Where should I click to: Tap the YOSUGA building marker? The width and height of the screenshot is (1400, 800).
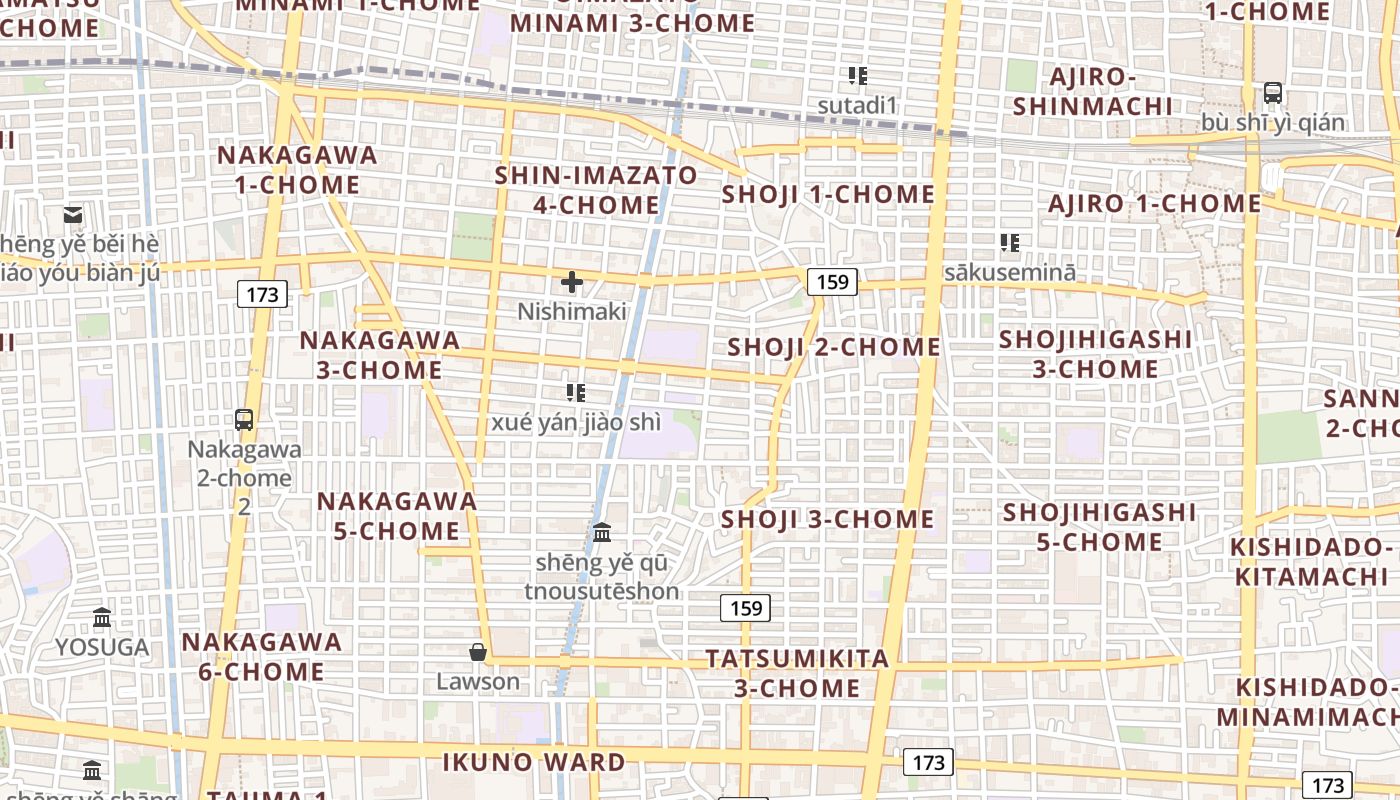point(102,617)
